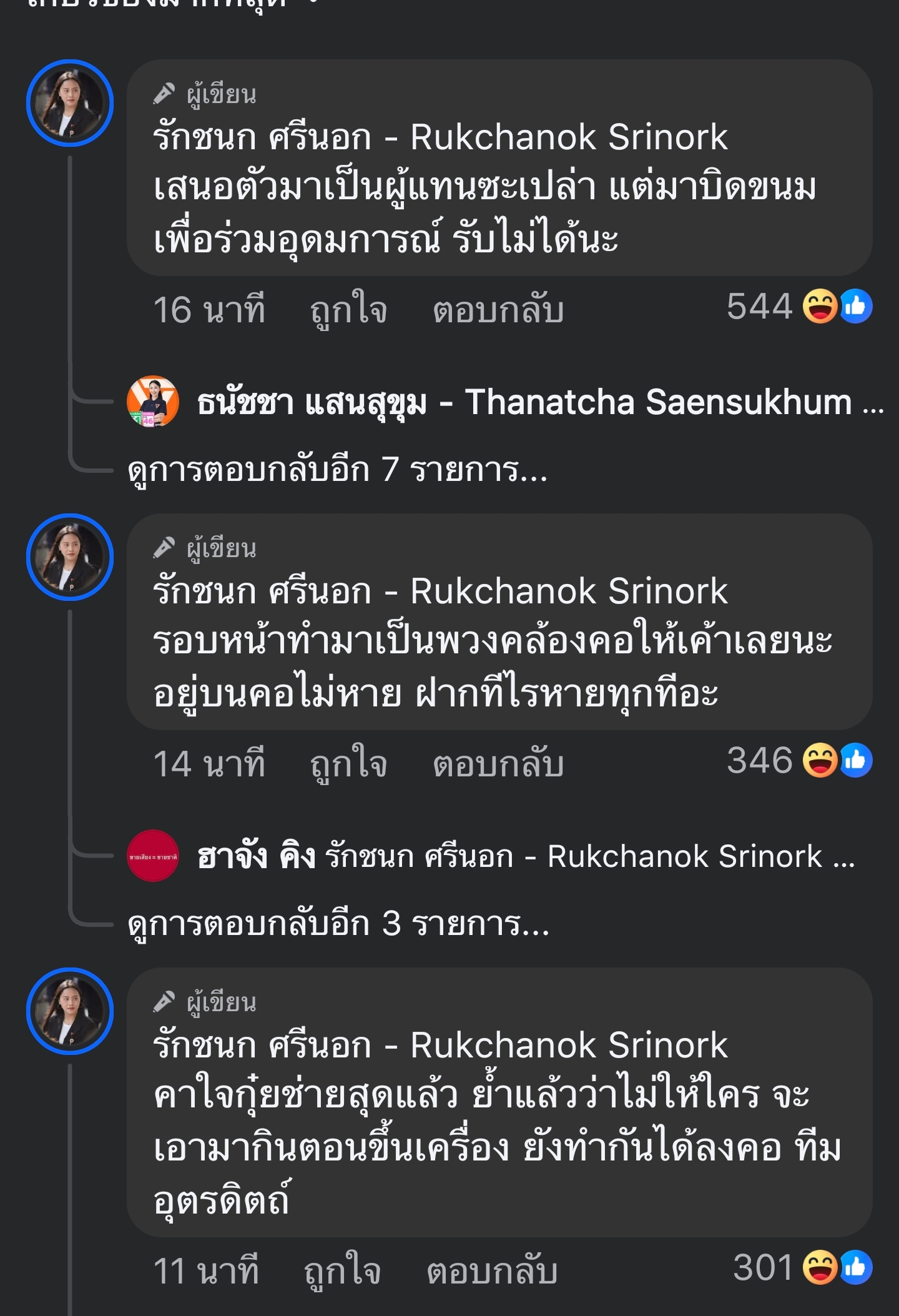The width and height of the screenshot is (899, 1316).
Task: Like the comment posted 16 นาที ago
Action: tap(348, 310)
